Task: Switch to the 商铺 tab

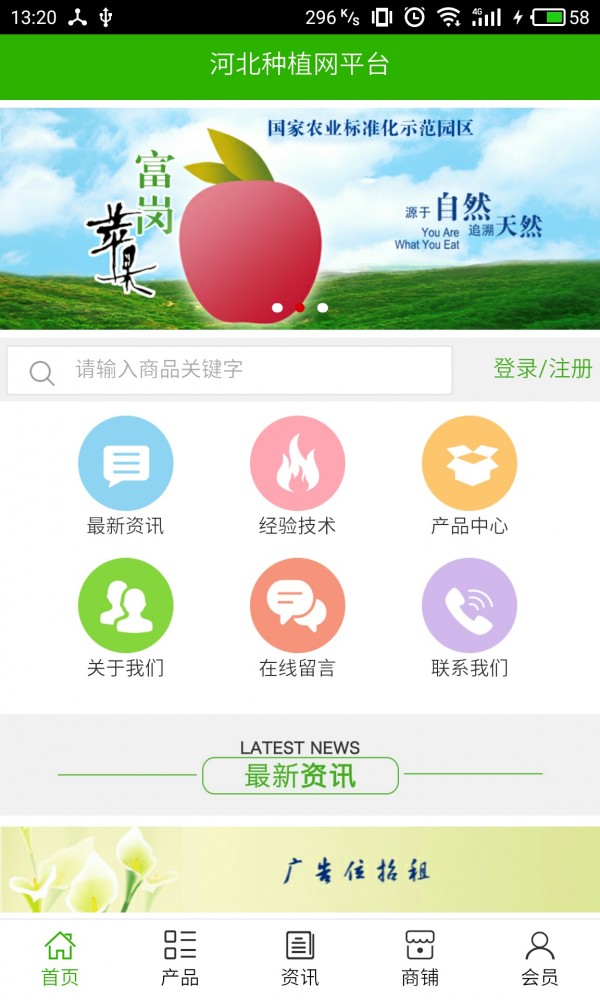Action: tap(420, 958)
